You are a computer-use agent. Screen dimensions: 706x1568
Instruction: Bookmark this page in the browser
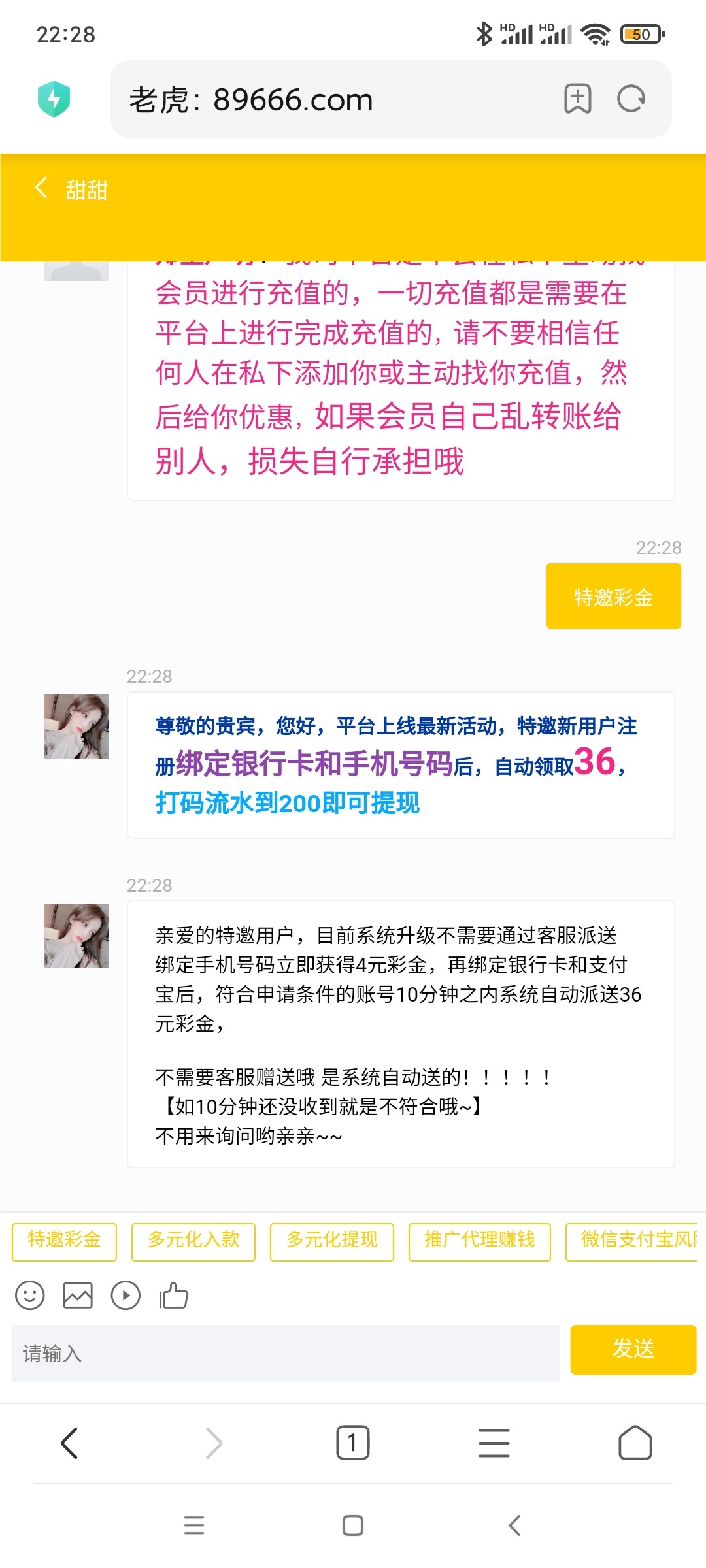pos(577,99)
